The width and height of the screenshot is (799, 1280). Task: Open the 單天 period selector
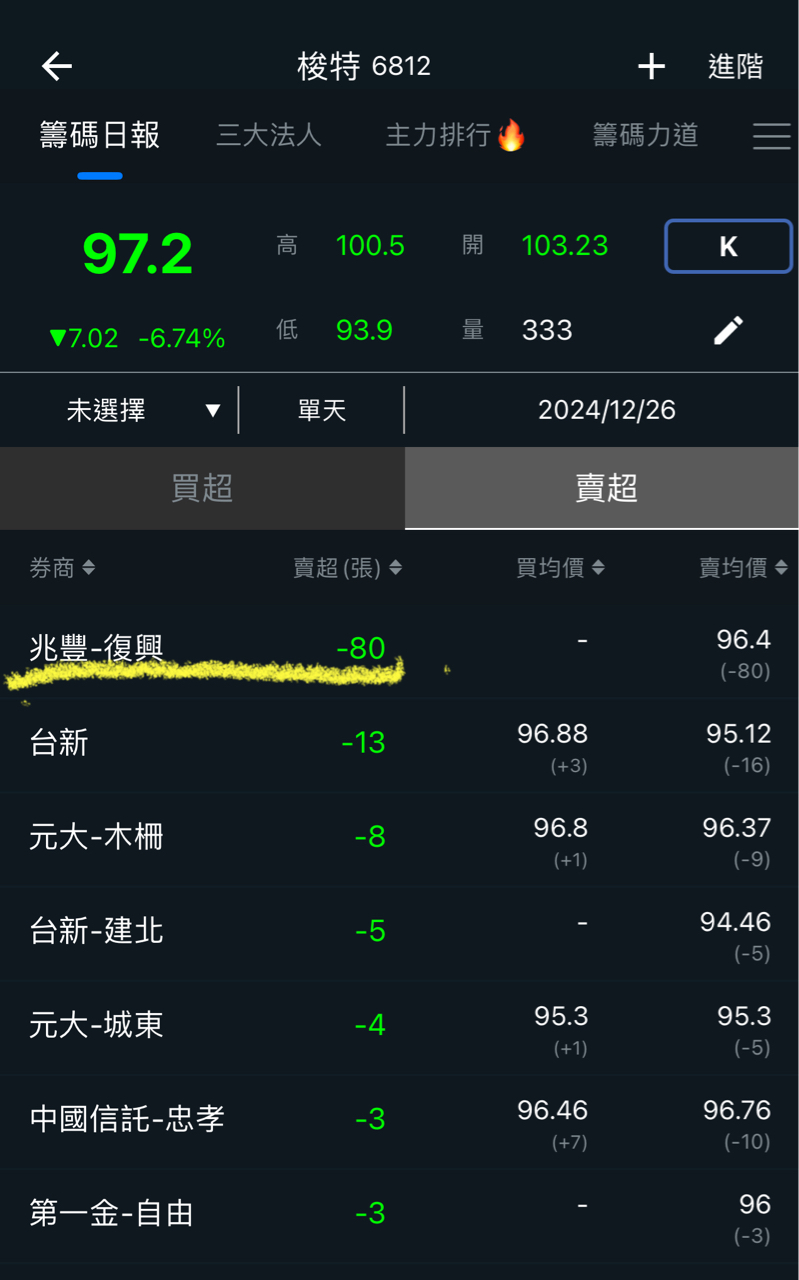point(321,410)
